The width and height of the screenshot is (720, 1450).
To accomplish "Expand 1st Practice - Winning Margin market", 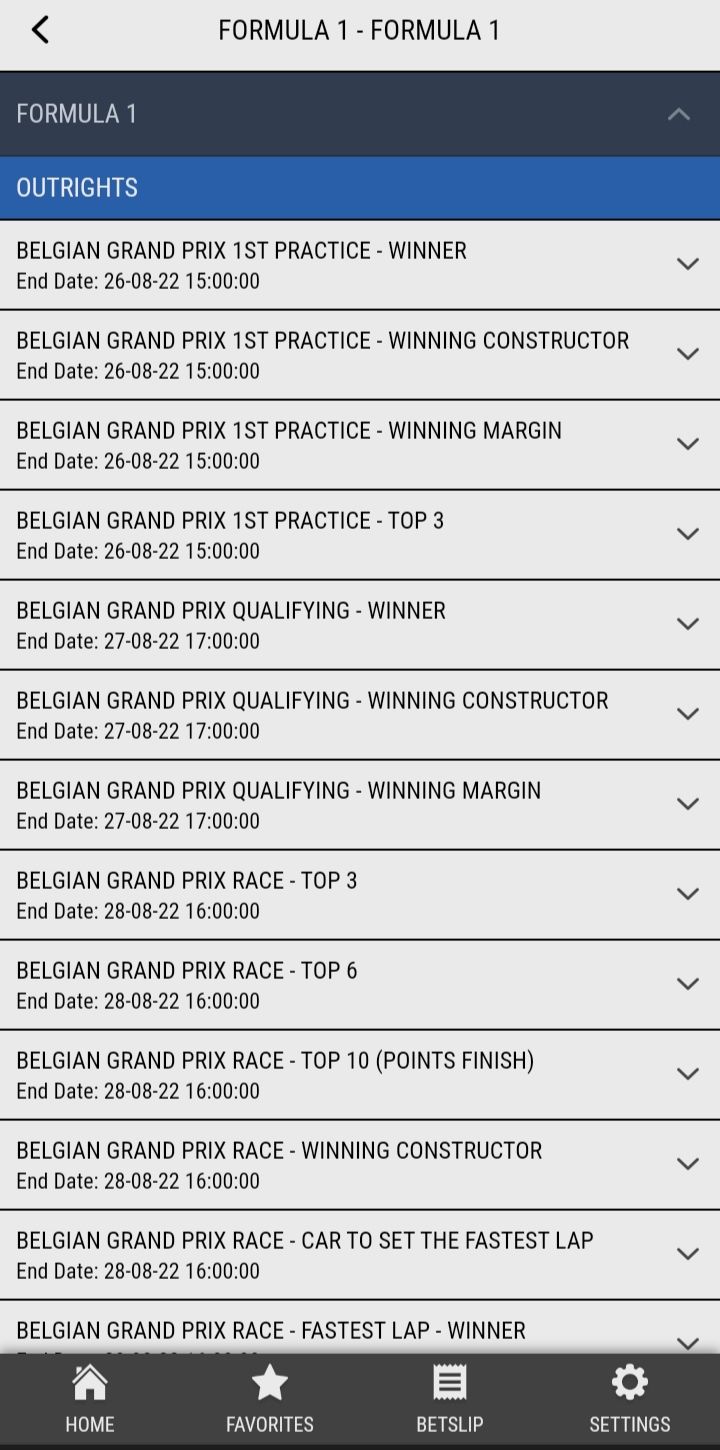I will pyautogui.click(x=360, y=445).
